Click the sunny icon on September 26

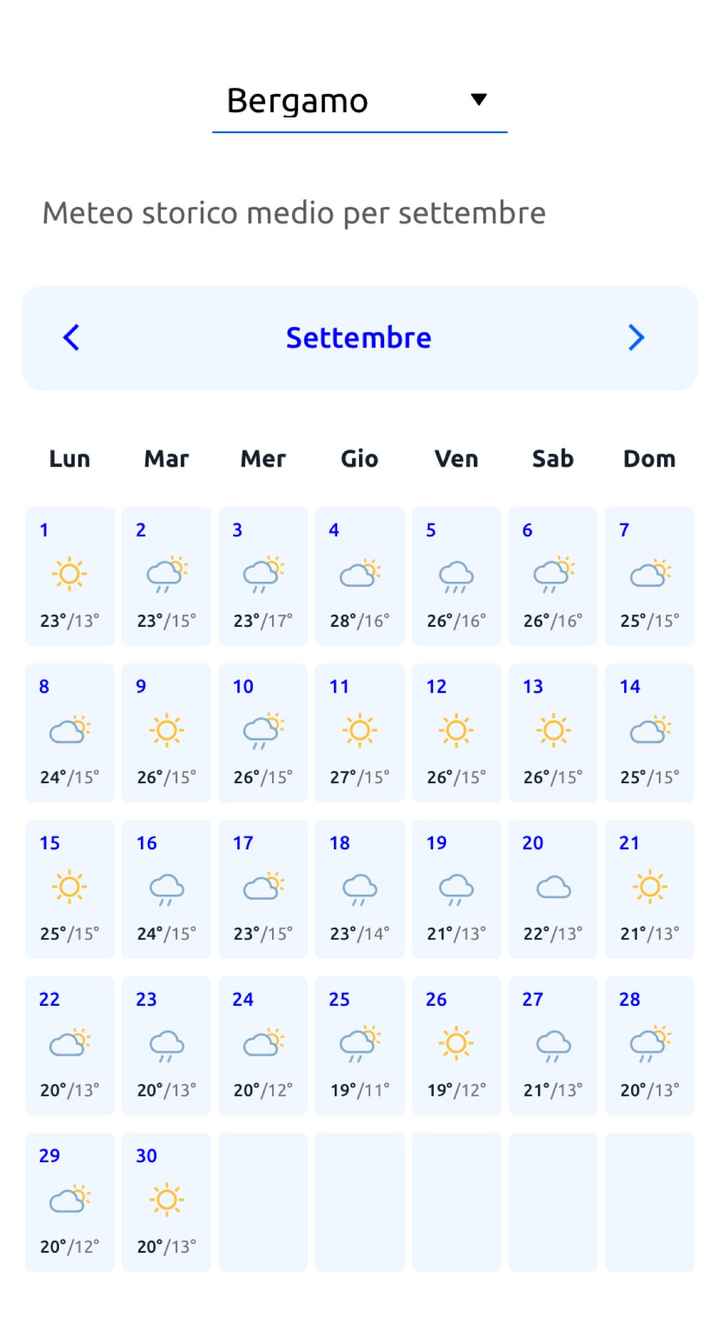point(455,1042)
